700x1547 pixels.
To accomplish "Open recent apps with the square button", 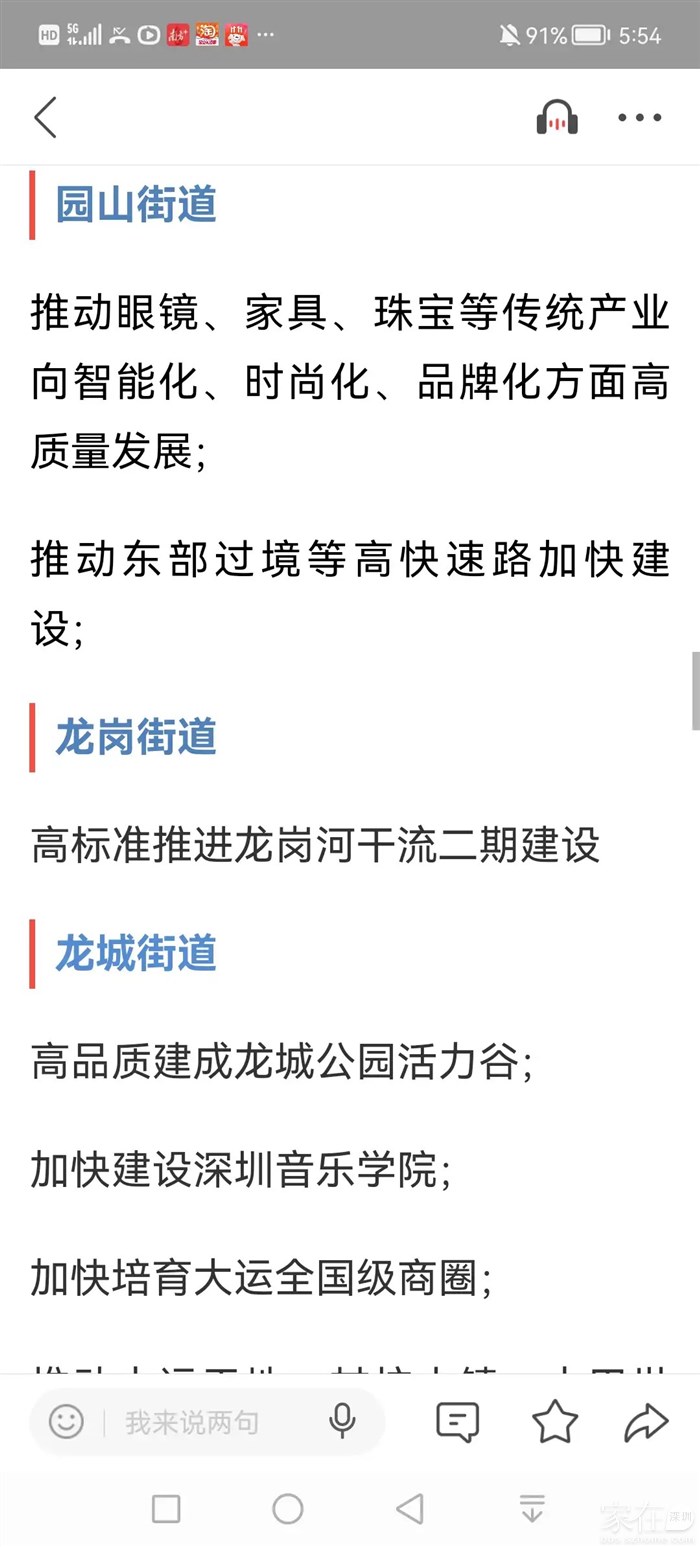I will tap(166, 1508).
